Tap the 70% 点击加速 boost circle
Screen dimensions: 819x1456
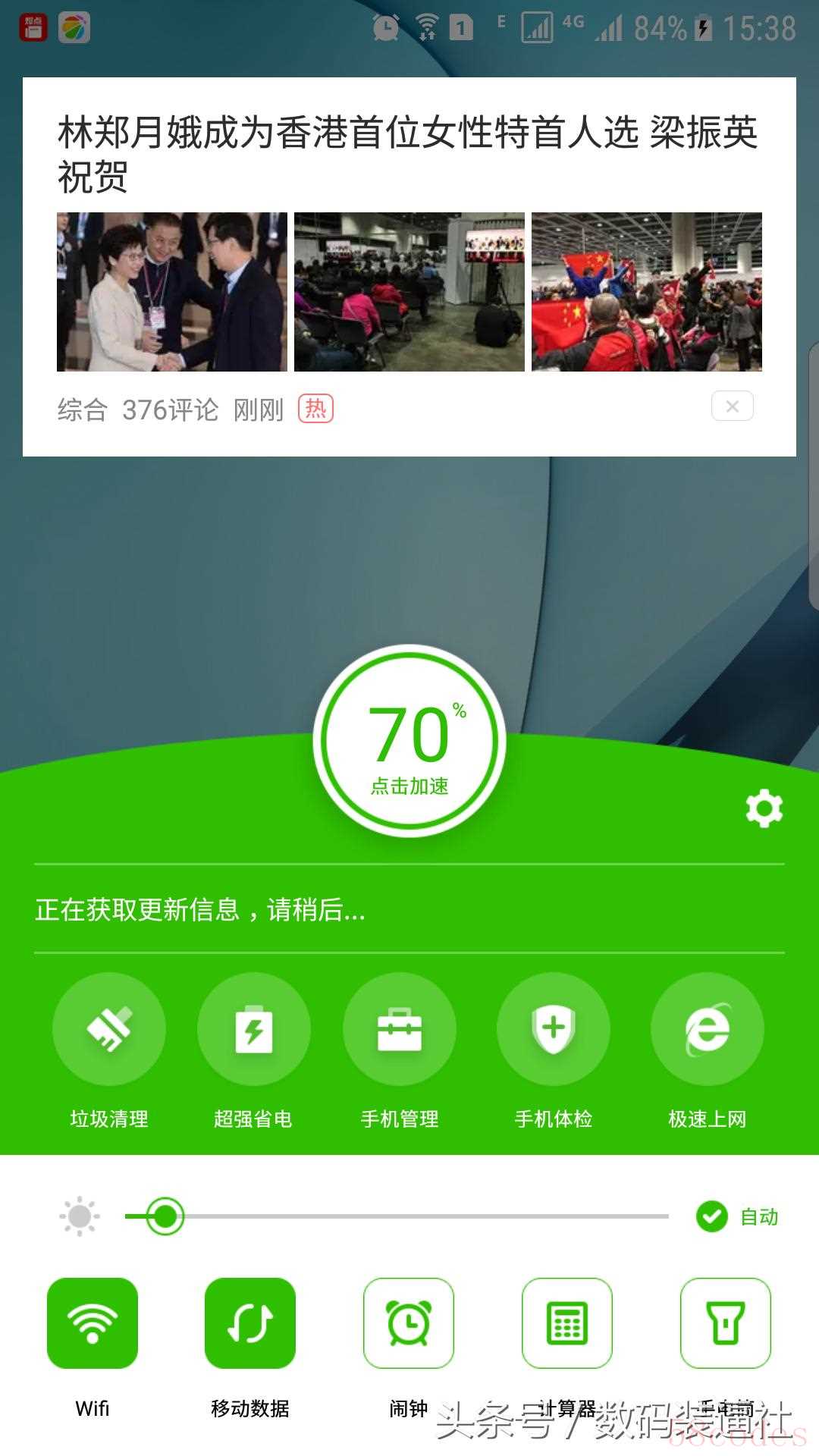[x=409, y=741]
